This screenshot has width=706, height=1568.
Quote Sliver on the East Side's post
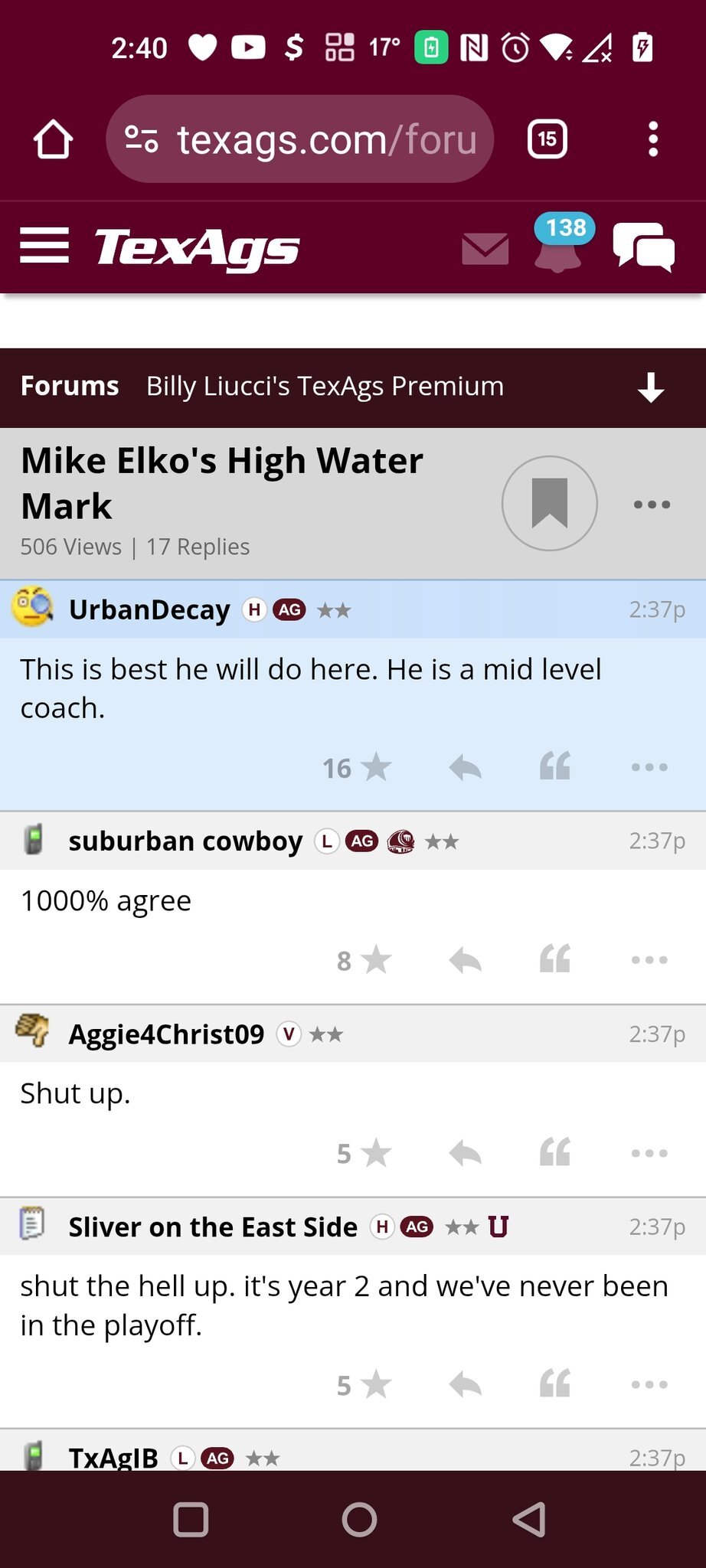point(555,1384)
